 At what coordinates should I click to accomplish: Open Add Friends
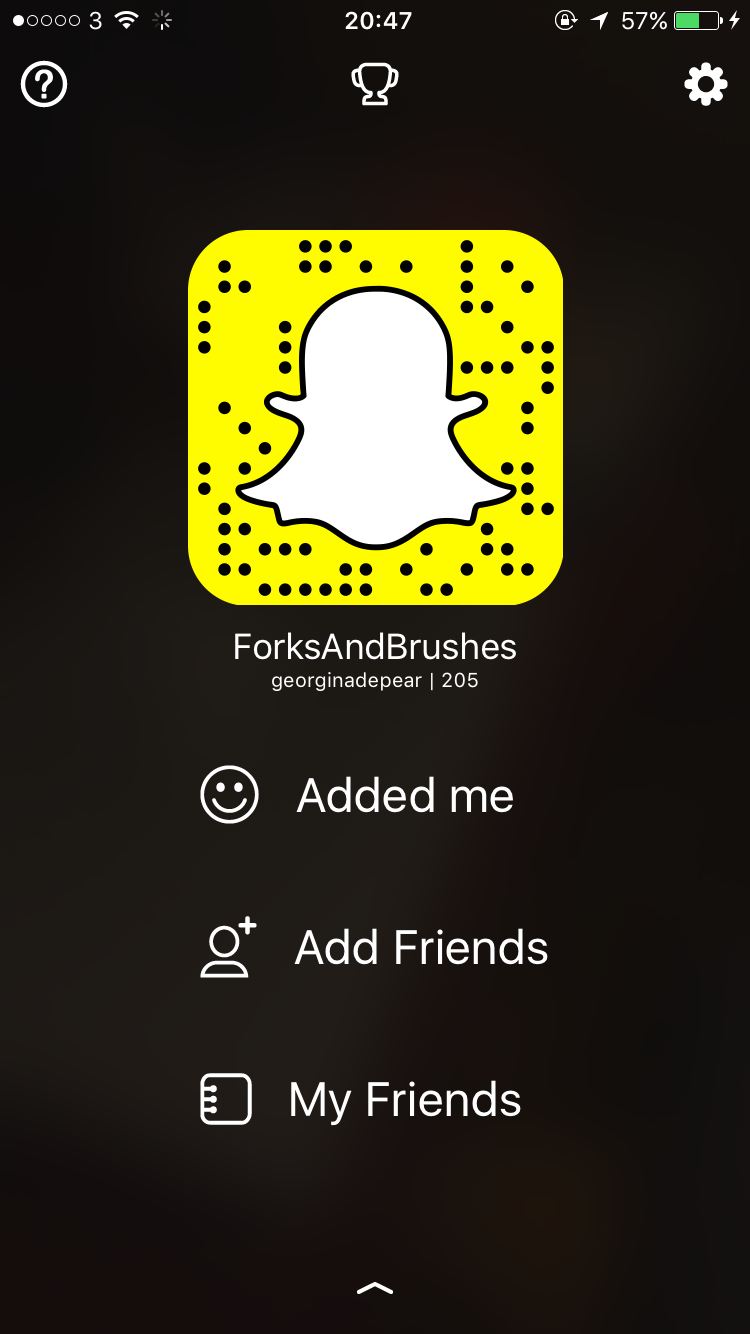375,948
